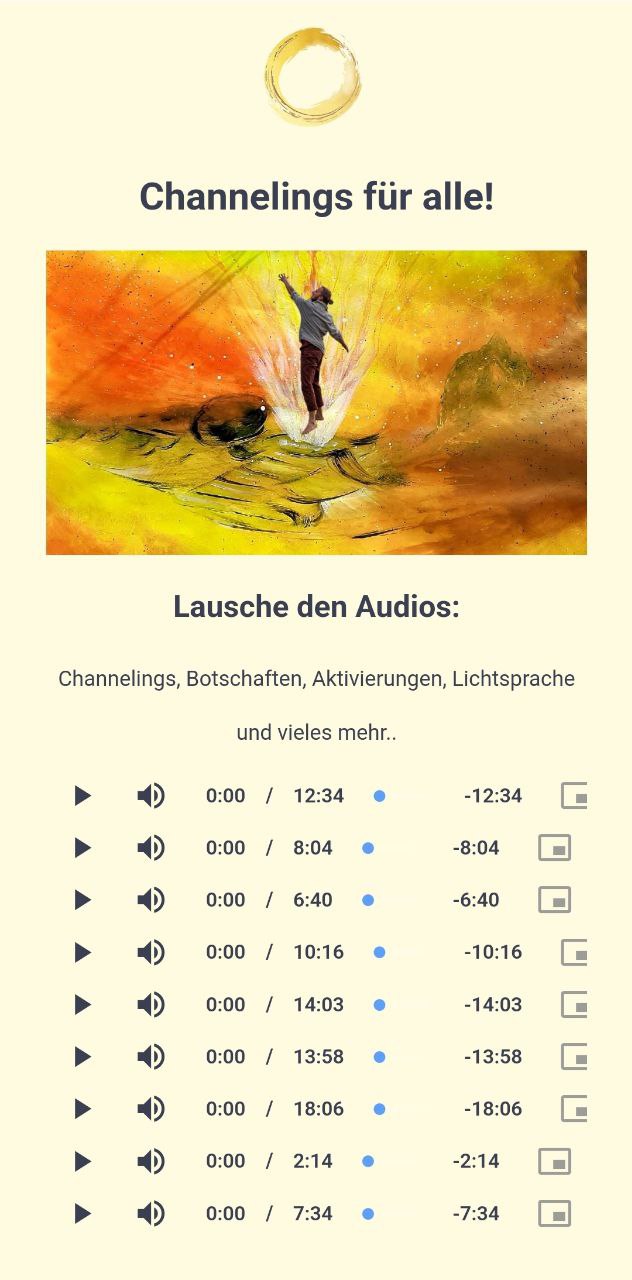Play the 2:14 audio track

[82, 1161]
